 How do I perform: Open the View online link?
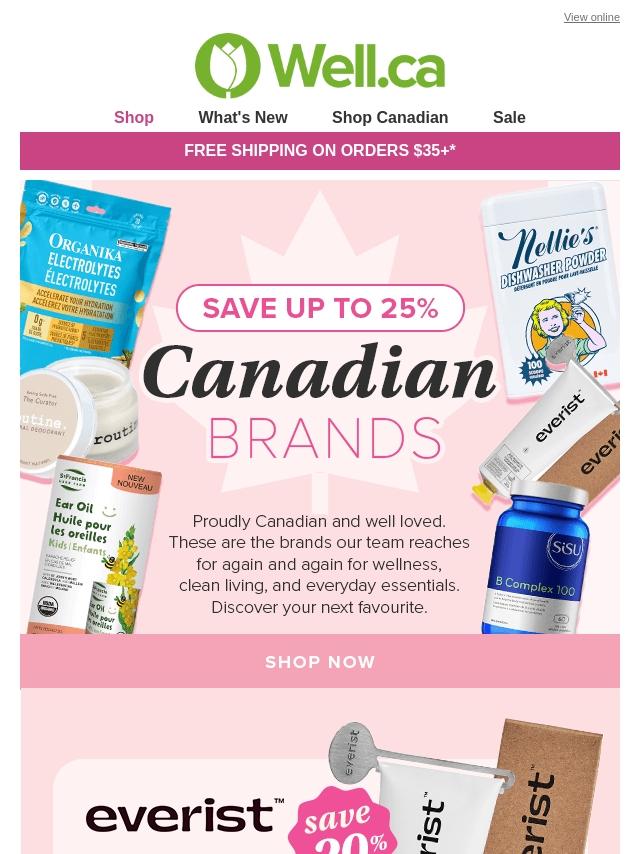click(x=592, y=17)
